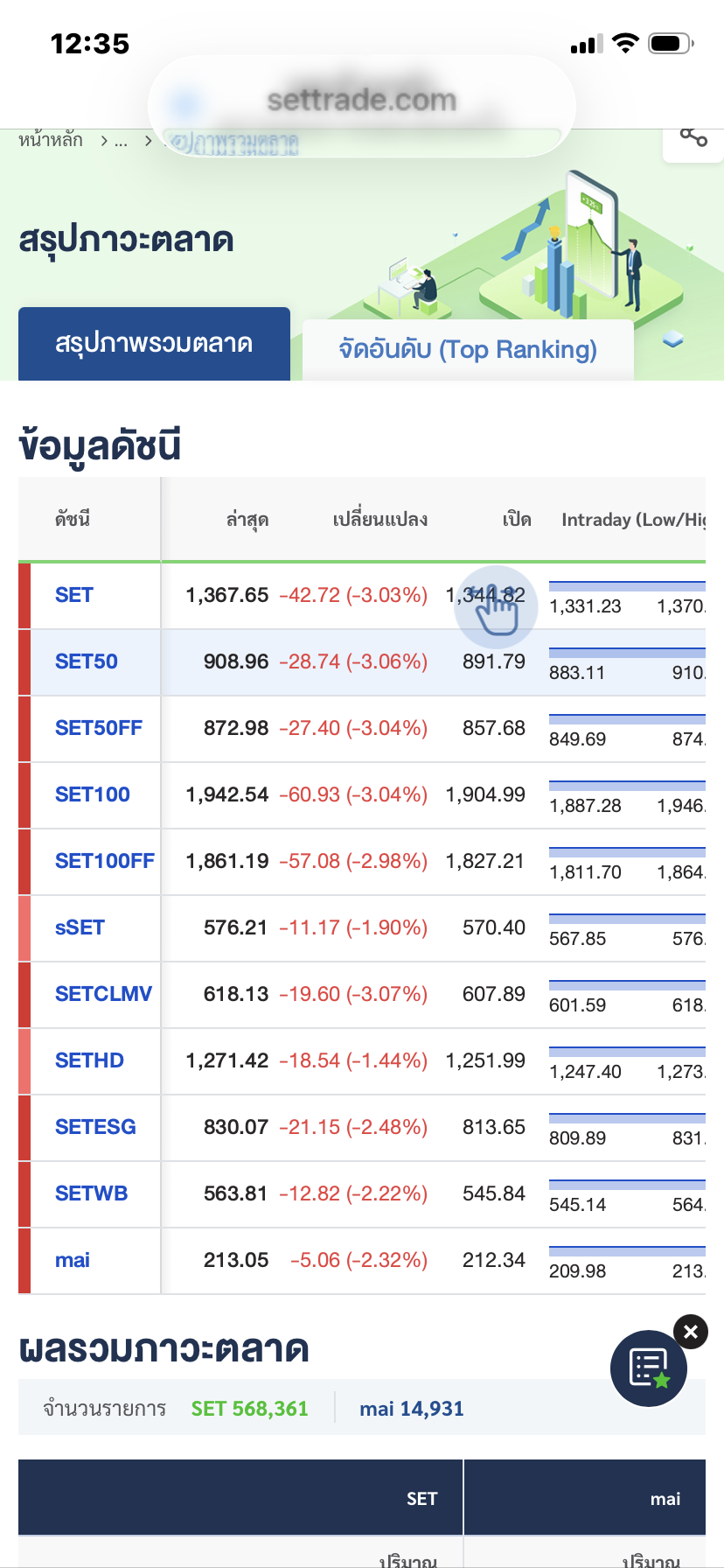Screen dimensions: 724x1568
Task: Open the floating checklist button
Action: [x=648, y=1368]
